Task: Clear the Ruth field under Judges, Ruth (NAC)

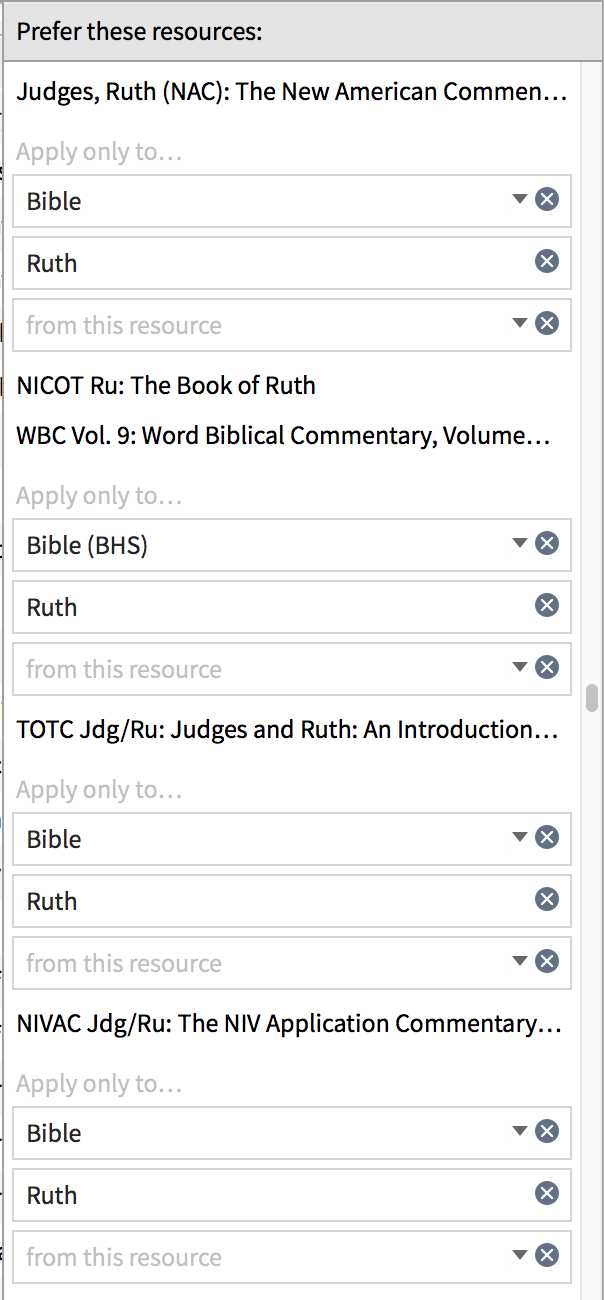Action: pyautogui.click(x=547, y=262)
